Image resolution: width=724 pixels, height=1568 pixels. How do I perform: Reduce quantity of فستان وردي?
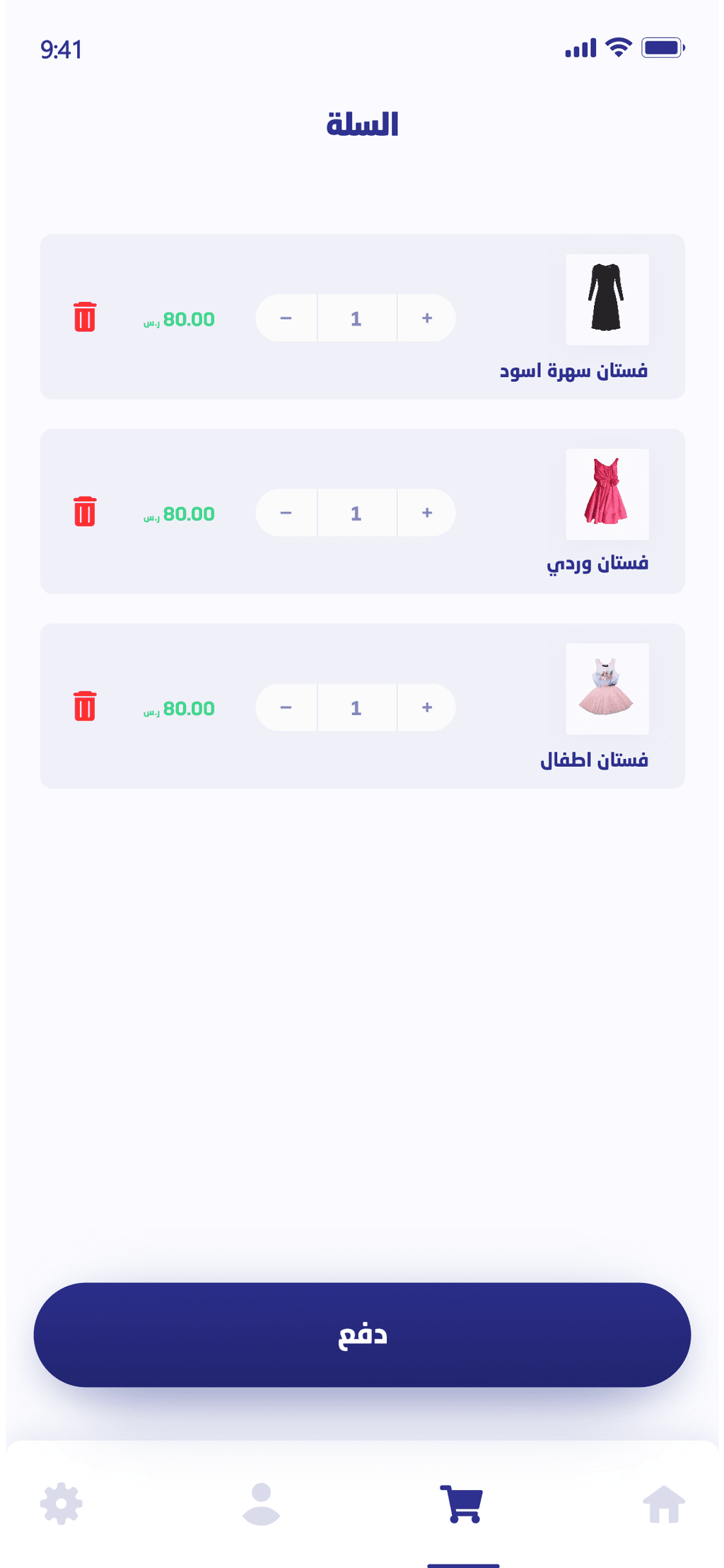coord(286,513)
